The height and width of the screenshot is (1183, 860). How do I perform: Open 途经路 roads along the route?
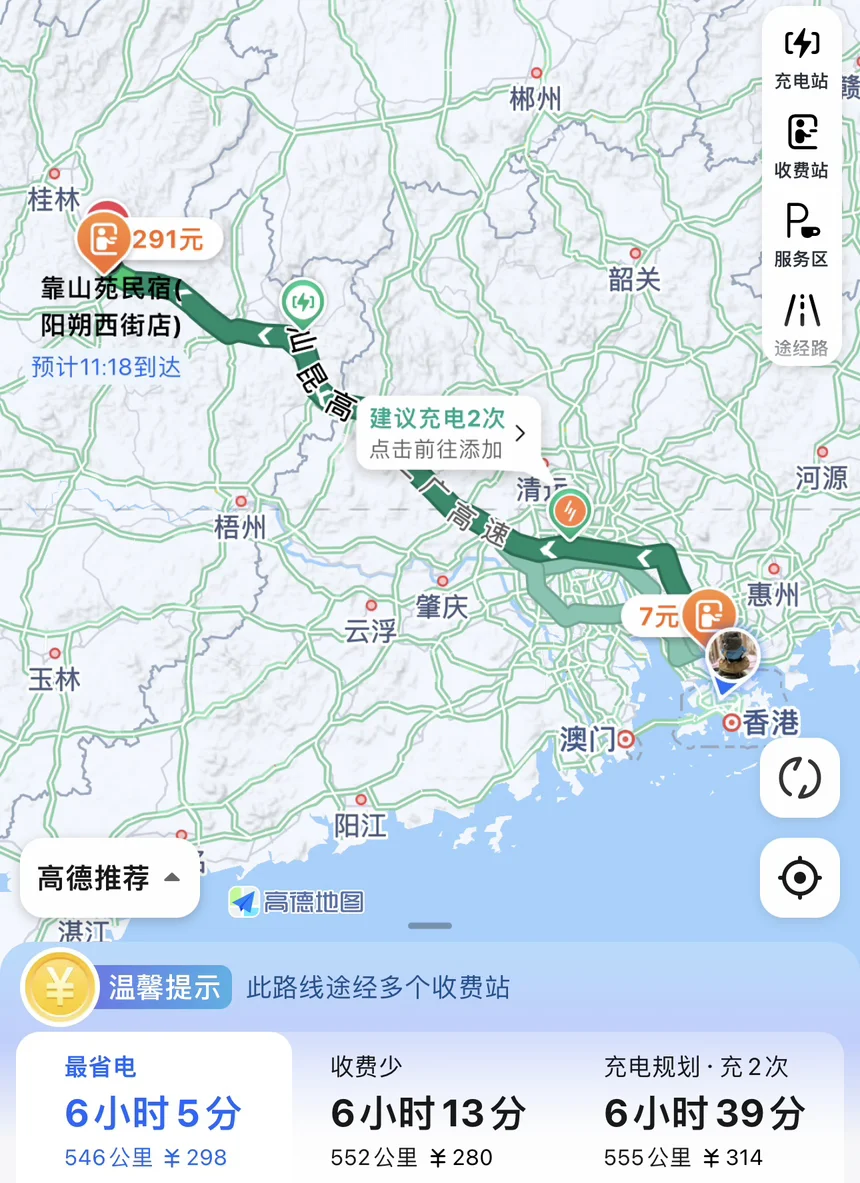[801, 322]
